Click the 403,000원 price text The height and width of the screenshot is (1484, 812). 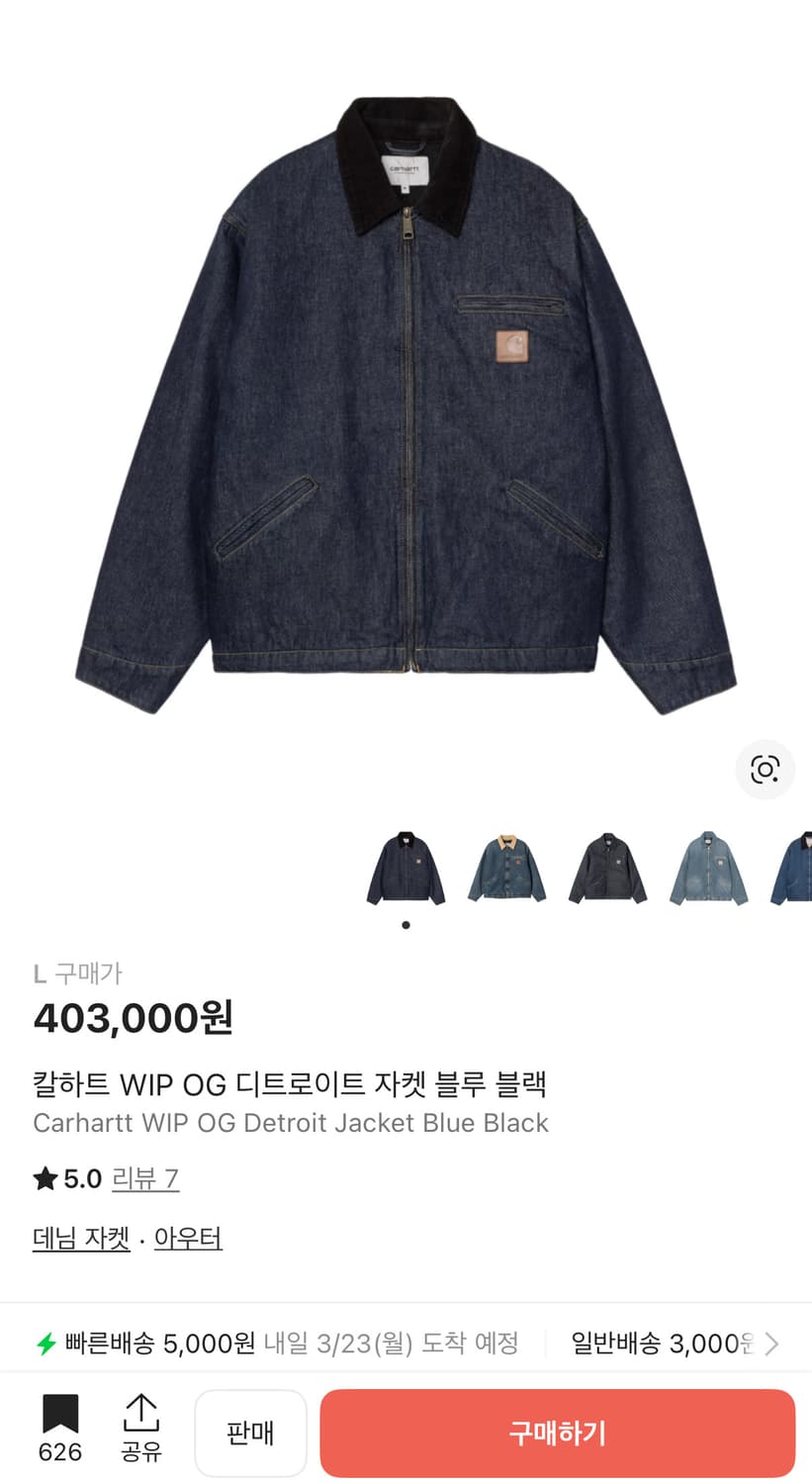coord(134,1017)
